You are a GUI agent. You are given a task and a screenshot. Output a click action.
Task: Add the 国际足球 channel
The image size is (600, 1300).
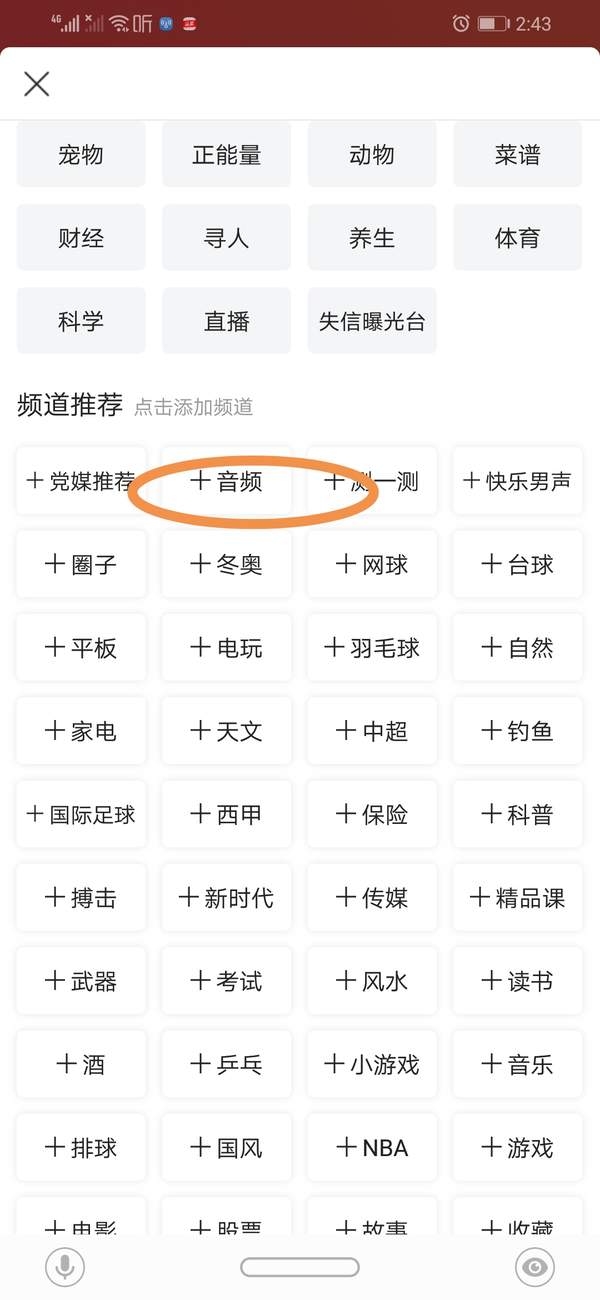(x=81, y=814)
